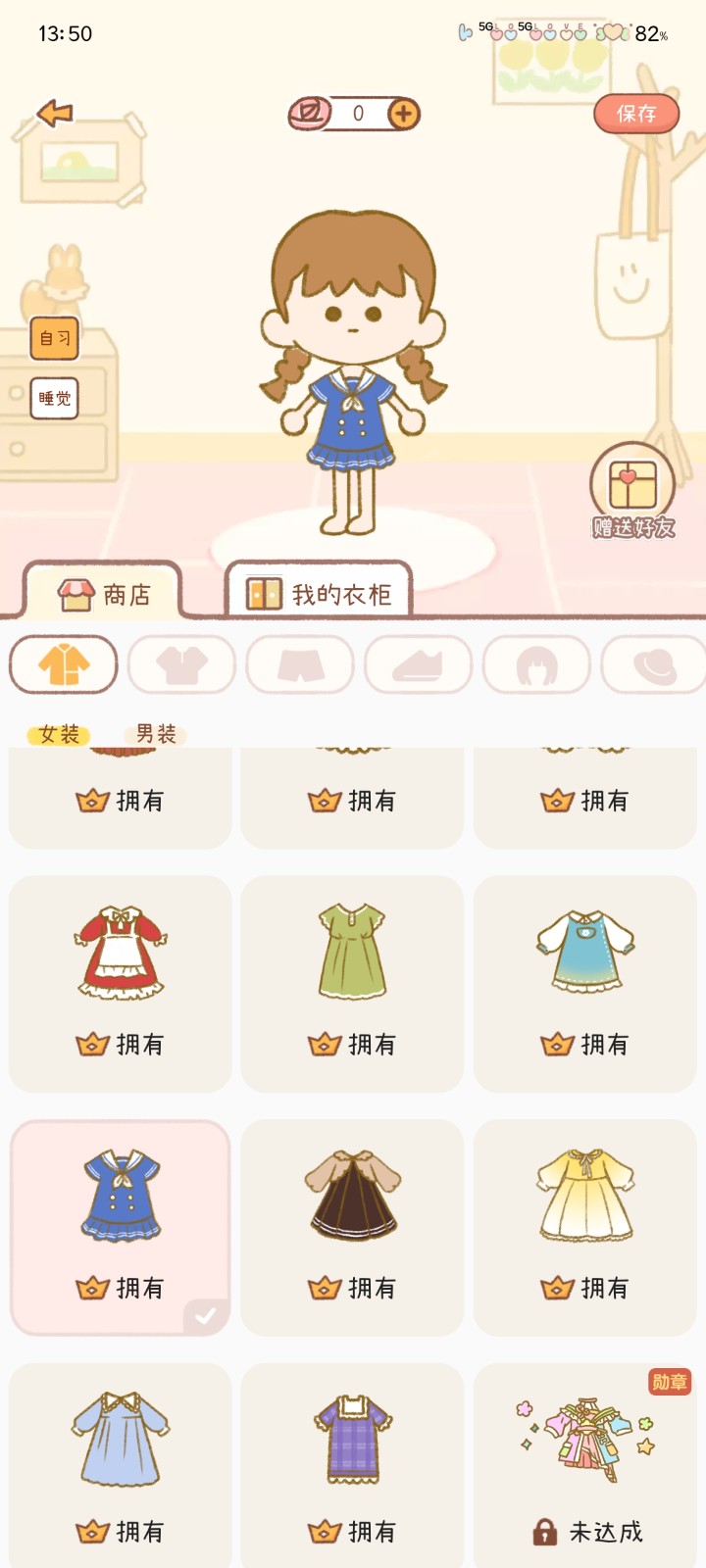Screen dimensions: 706x1568
Task: Open the hats category icon
Action: tap(653, 664)
